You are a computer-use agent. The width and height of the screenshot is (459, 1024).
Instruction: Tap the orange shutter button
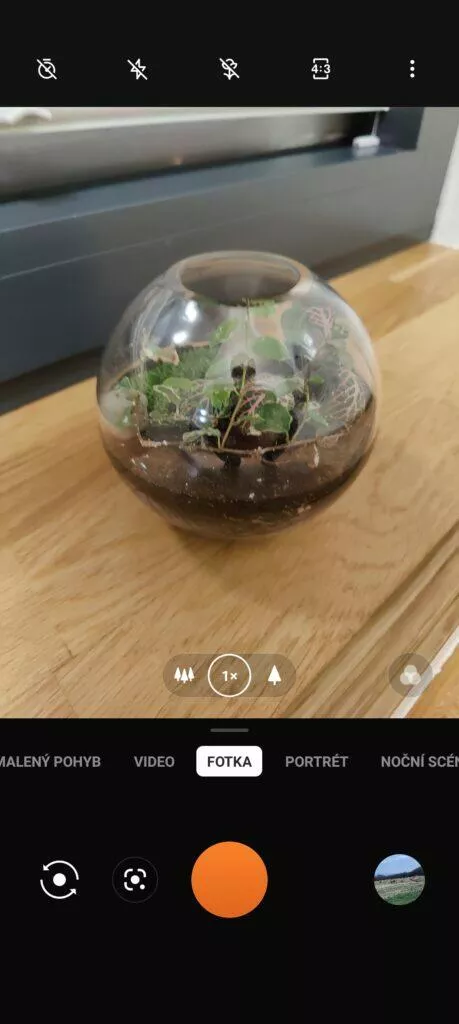coord(229,880)
